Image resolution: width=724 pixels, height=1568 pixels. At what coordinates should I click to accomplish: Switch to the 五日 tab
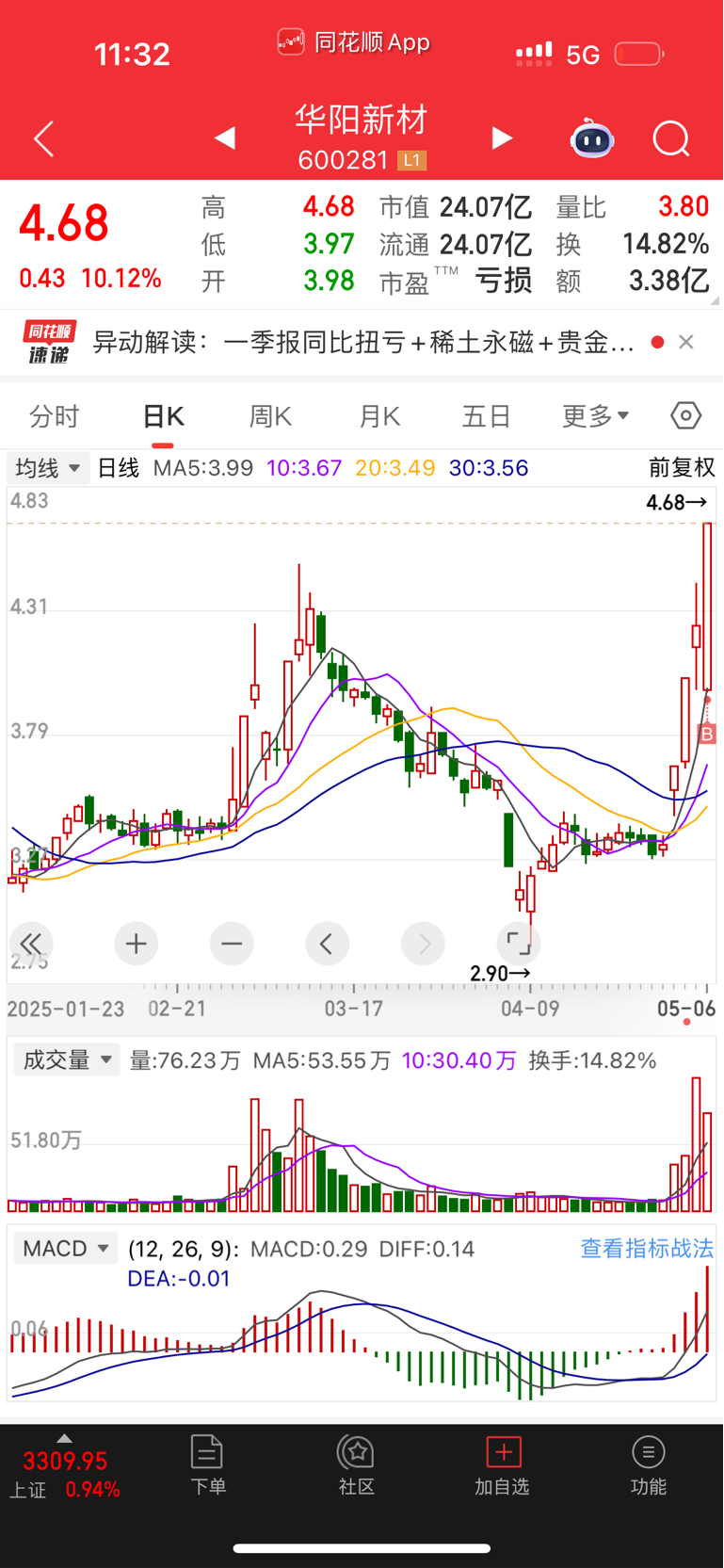(487, 416)
